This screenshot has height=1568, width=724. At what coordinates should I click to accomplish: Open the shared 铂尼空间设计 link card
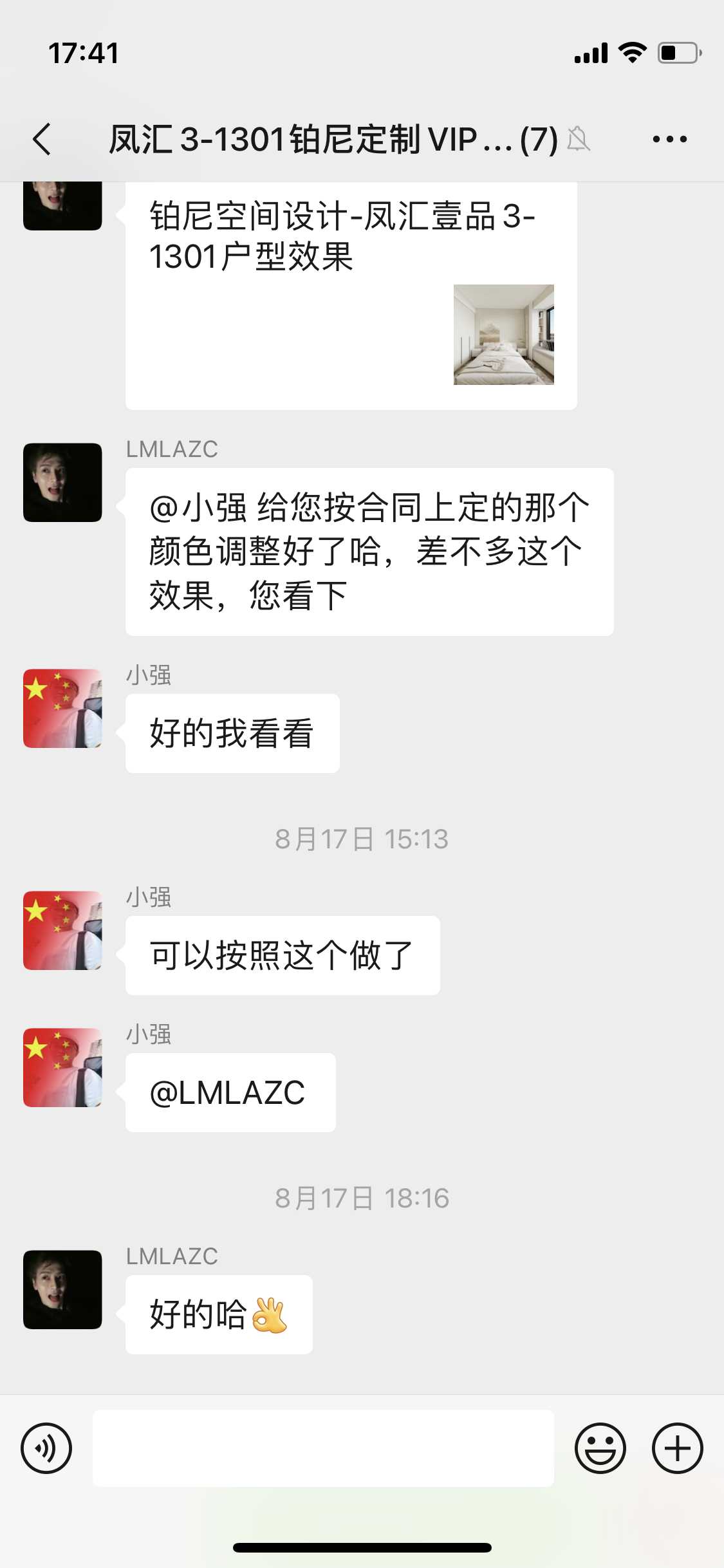click(351, 296)
